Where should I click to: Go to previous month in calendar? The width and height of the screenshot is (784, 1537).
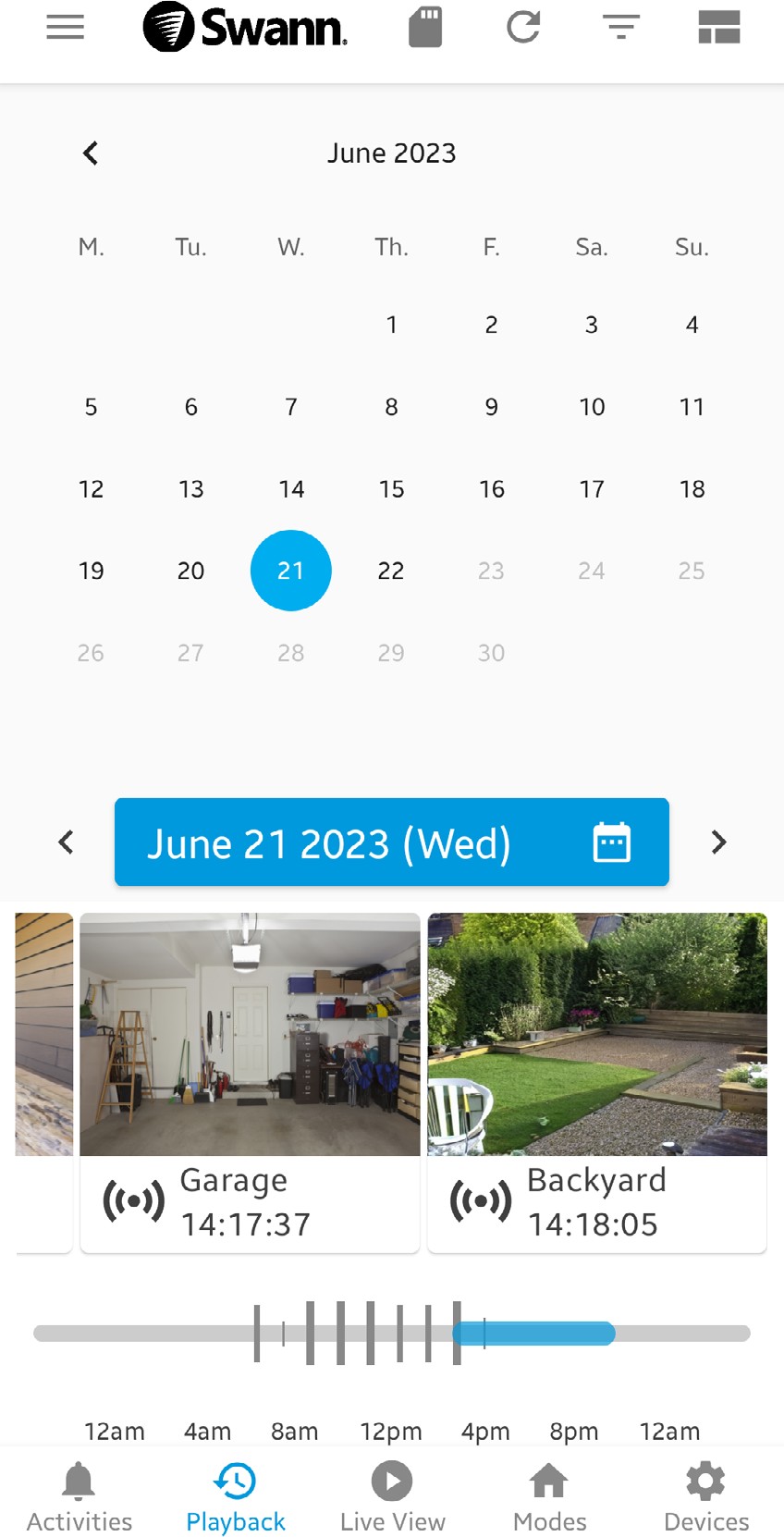pyautogui.click(x=91, y=154)
